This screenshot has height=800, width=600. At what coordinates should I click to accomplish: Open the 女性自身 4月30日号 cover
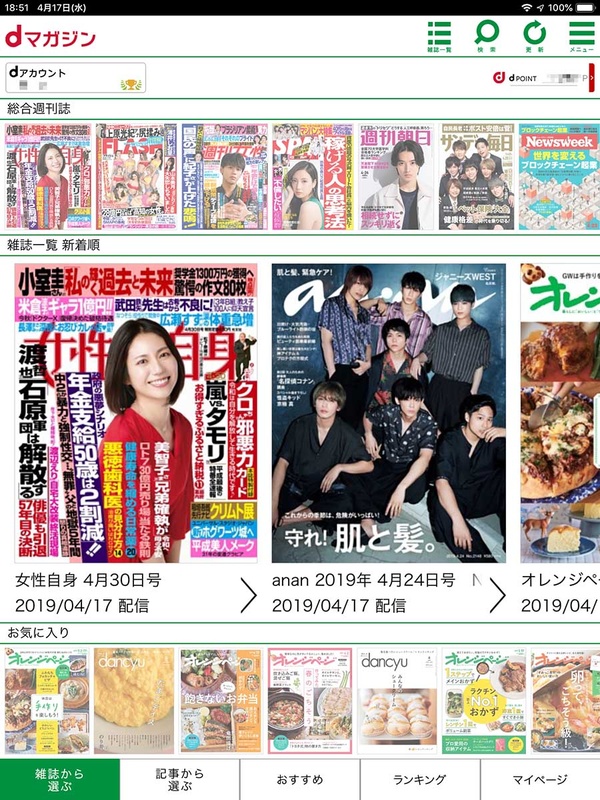coord(136,412)
